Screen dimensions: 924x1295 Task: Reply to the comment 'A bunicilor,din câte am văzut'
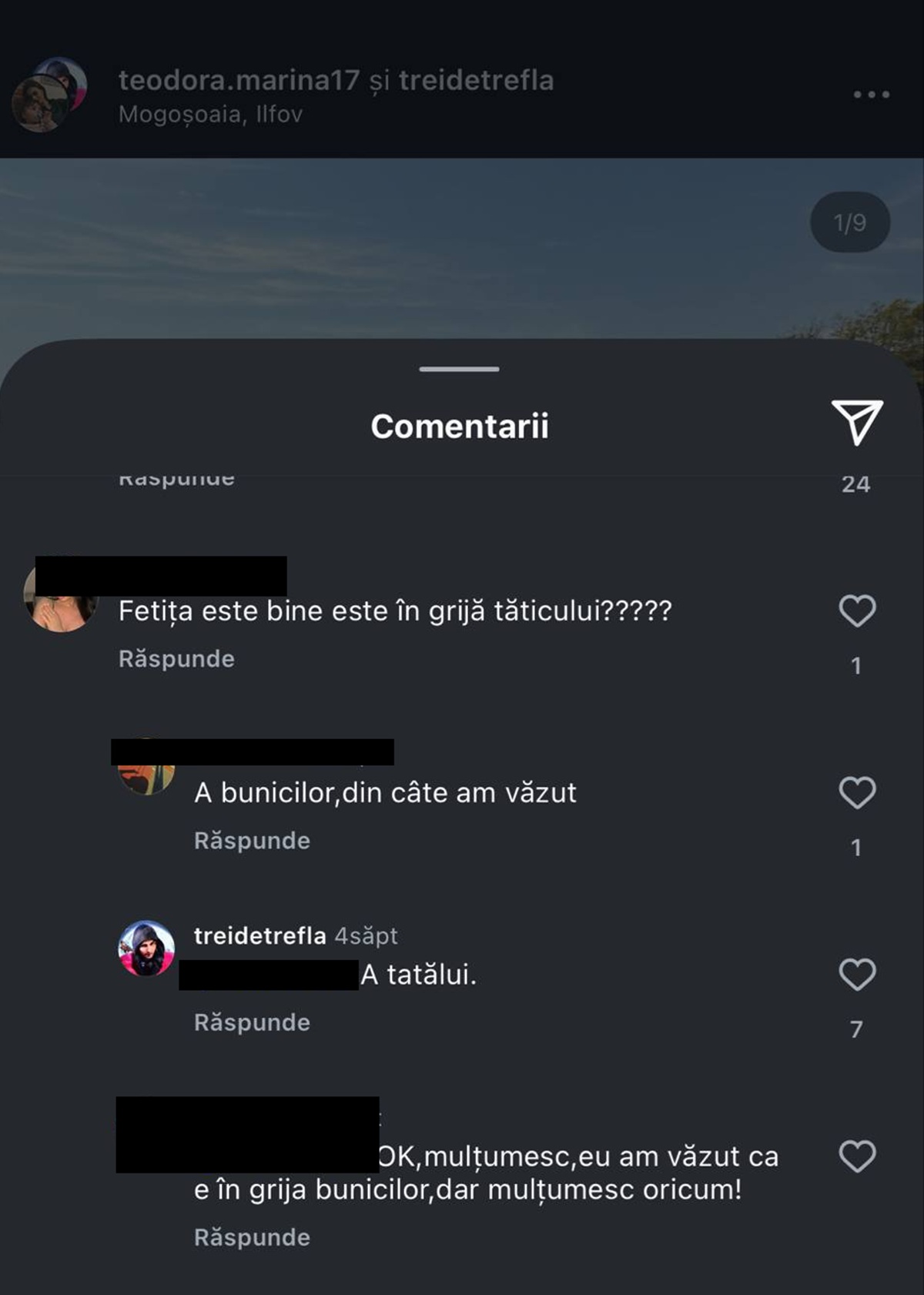coord(252,841)
